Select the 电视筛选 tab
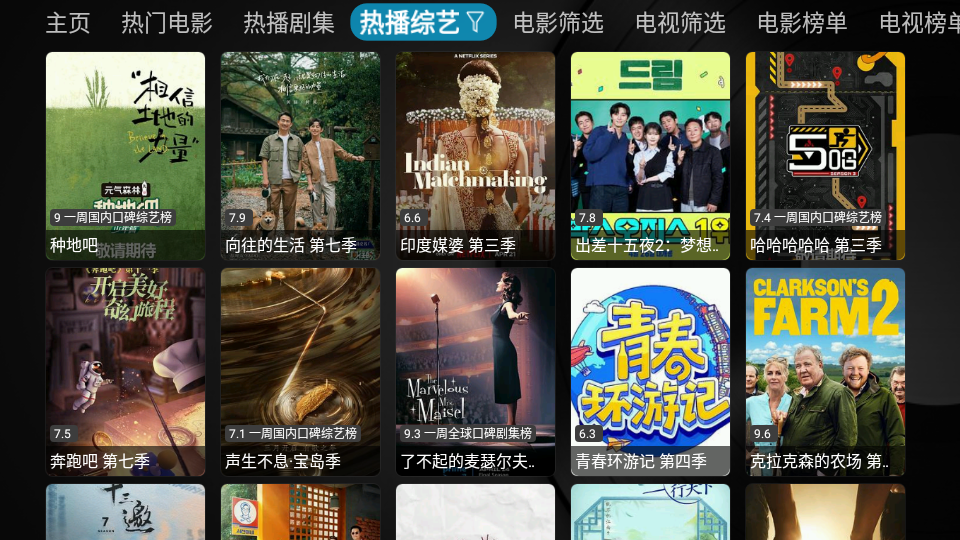 coord(681,22)
